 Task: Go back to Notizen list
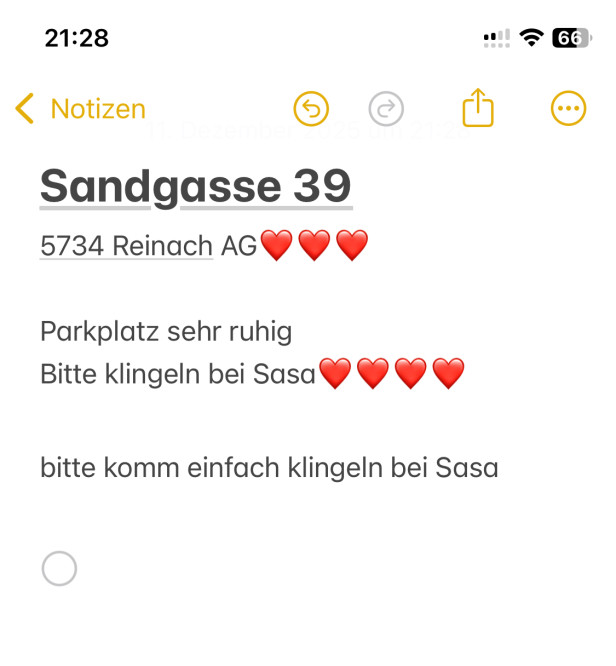80,109
